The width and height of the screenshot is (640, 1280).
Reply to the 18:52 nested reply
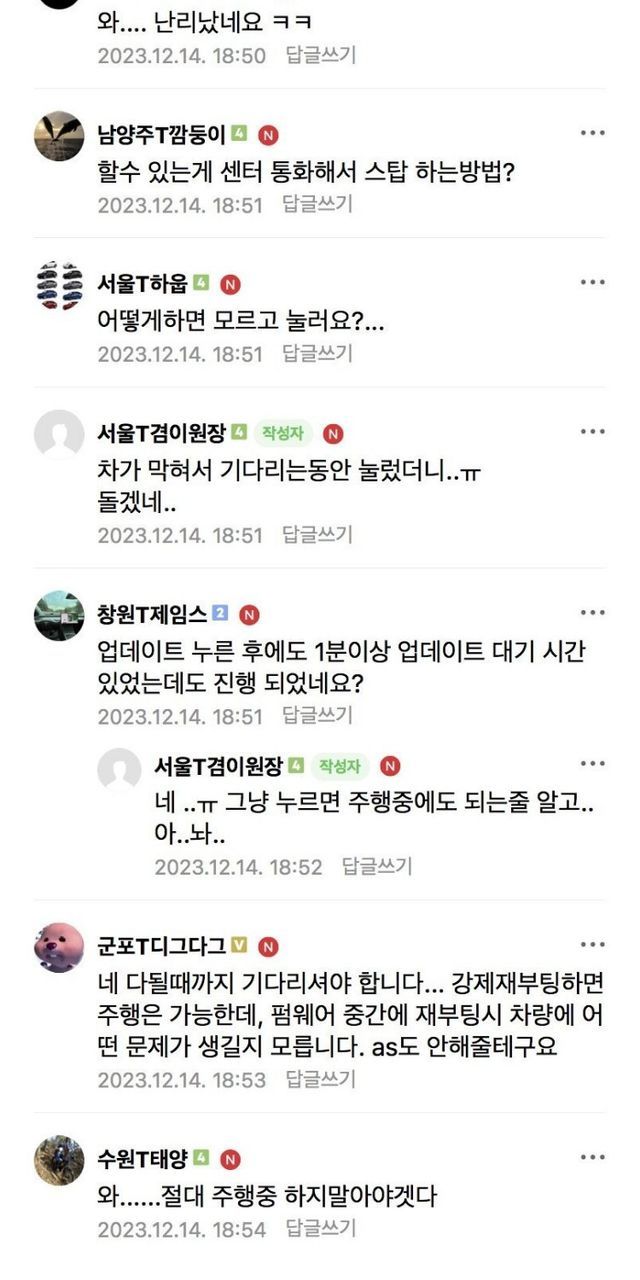pos(377,867)
